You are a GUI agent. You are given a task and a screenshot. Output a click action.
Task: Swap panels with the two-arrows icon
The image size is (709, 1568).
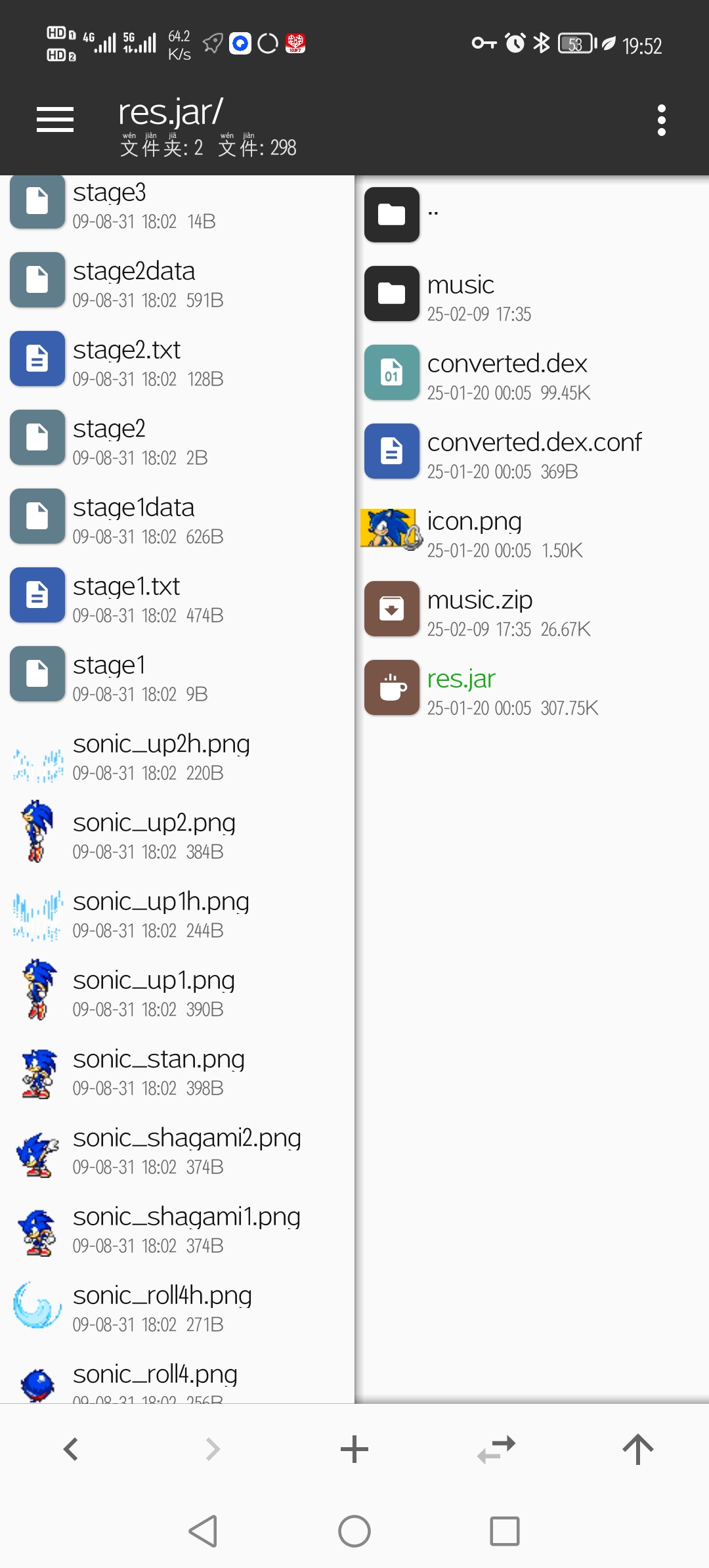point(496,1449)
